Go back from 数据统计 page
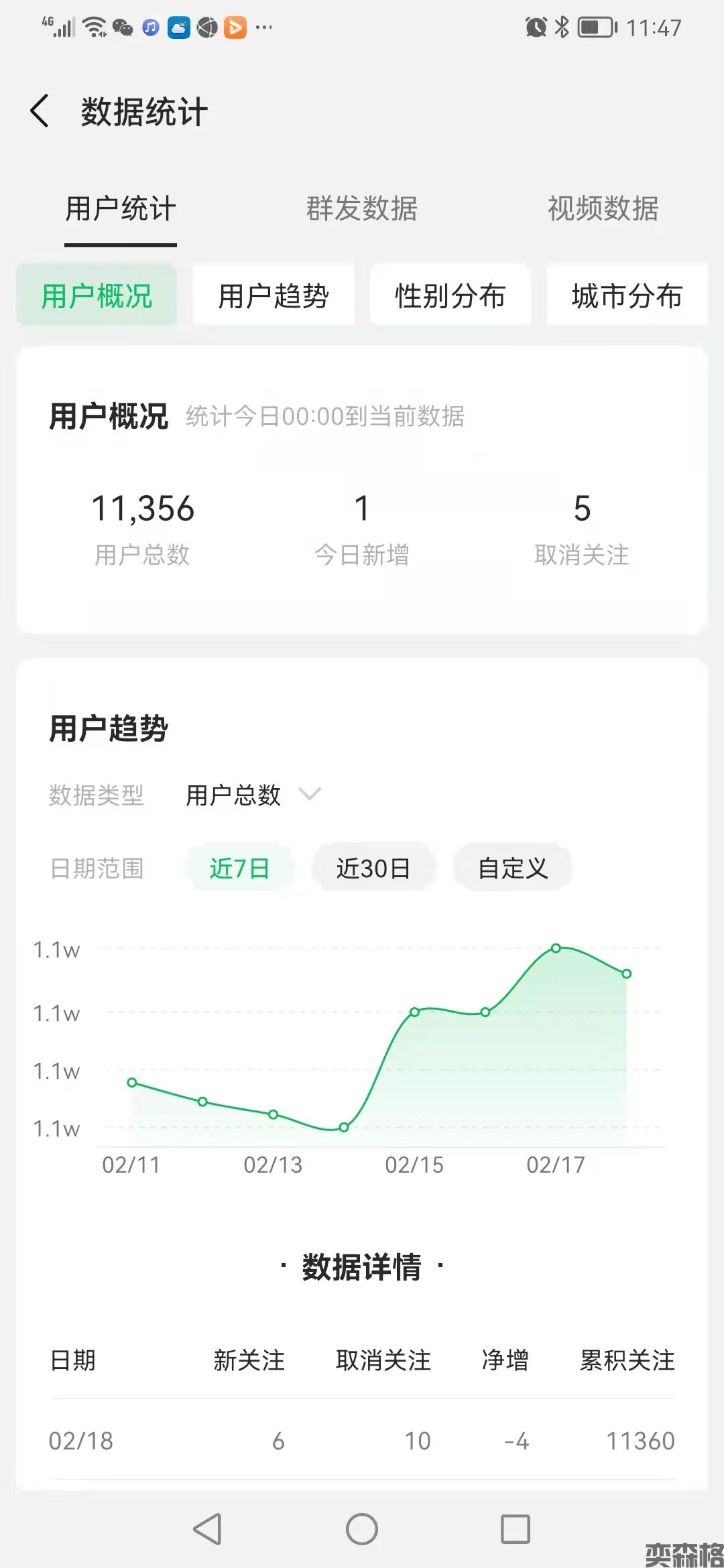The height and width of the screenshot is (1568, 724). pyautogui.click(x=40, y=111)
